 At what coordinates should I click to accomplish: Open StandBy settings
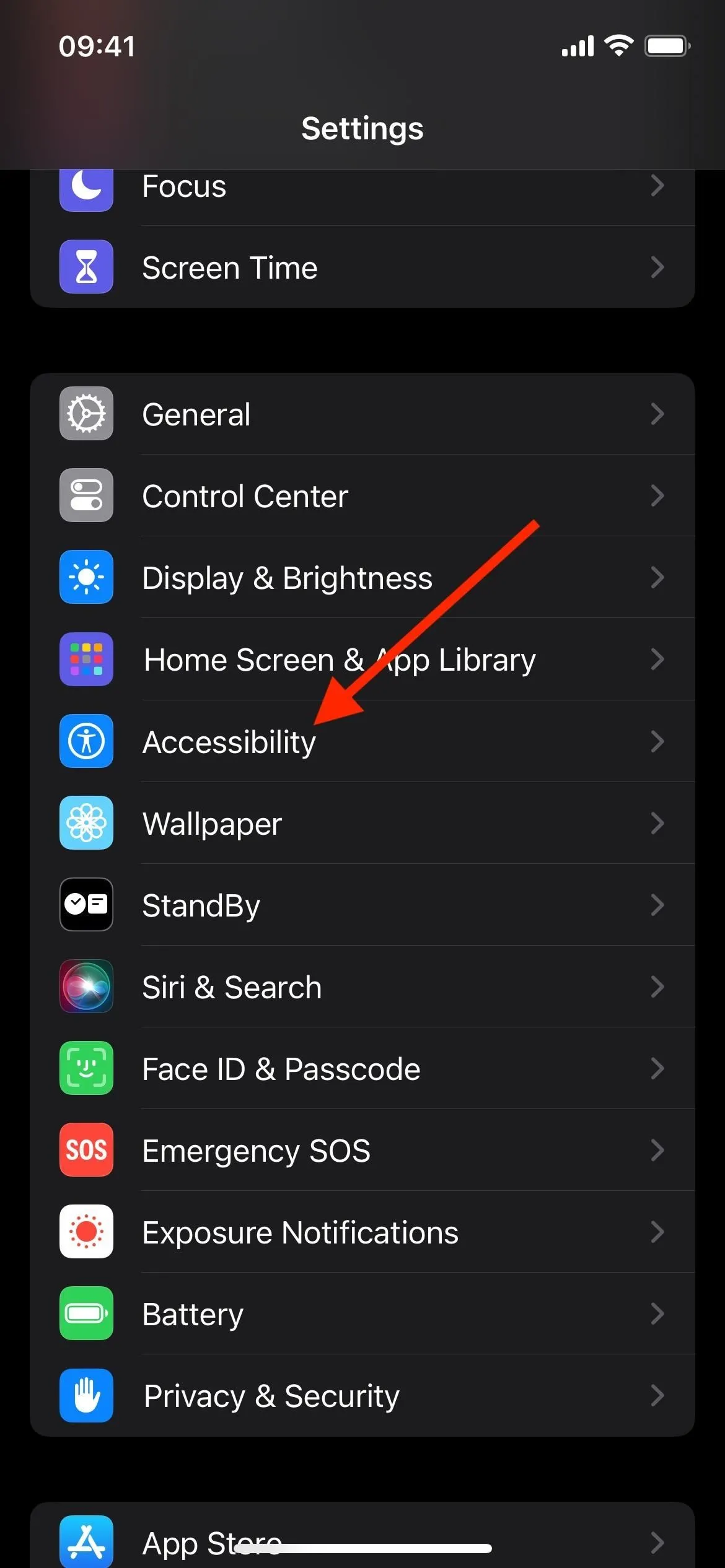(362, 905)
